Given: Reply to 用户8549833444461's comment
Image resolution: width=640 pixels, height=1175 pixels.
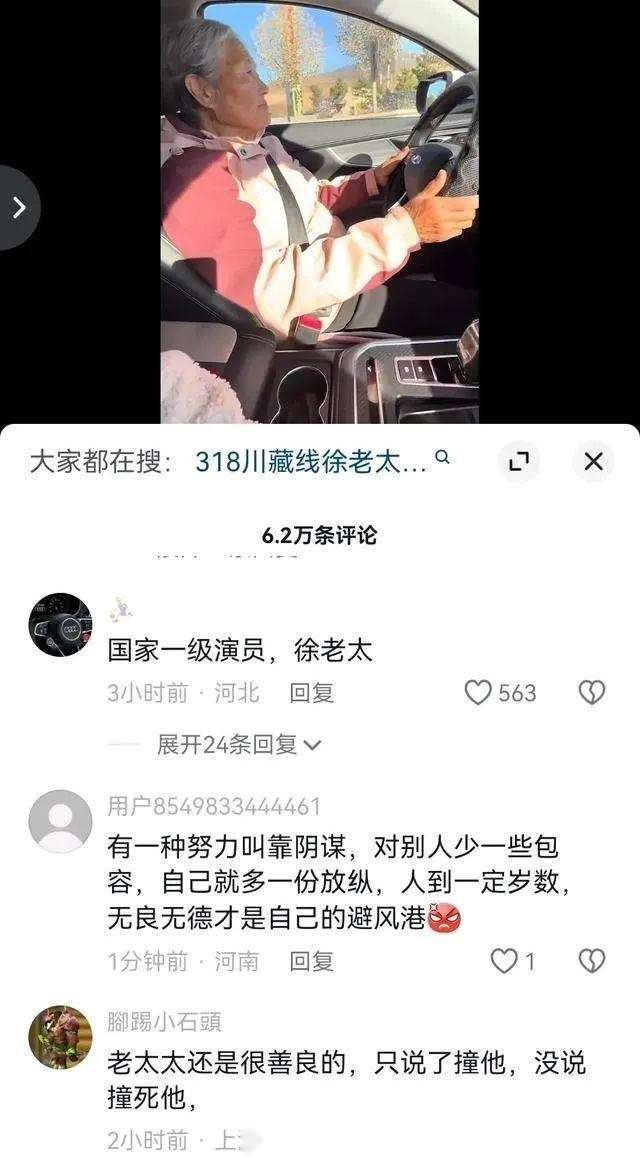Looking at the screenshot, I should [311, 961].
